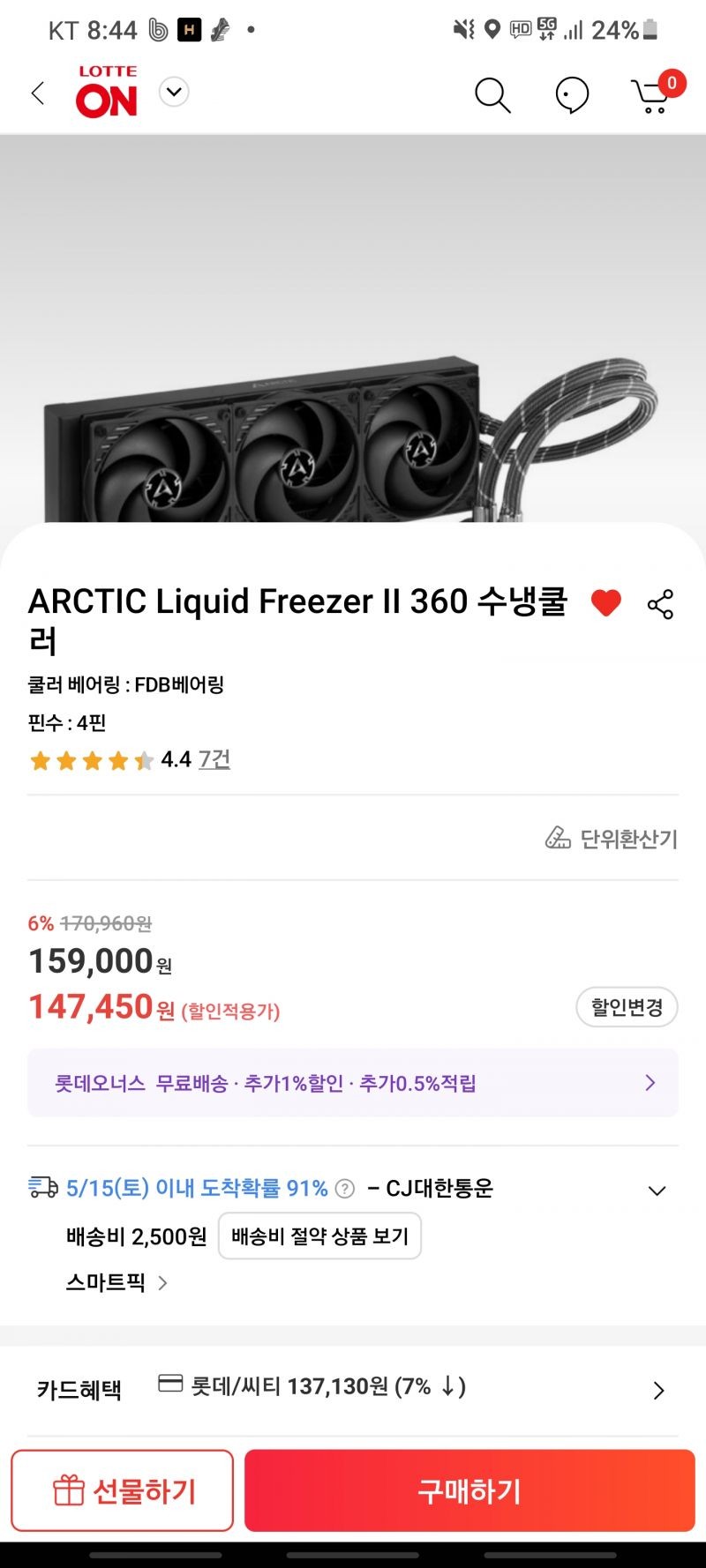The height and width of the screenshot is (1568, 706).
Task: Open the ARCTIC cooler product image
Action: tap(353, 353)
